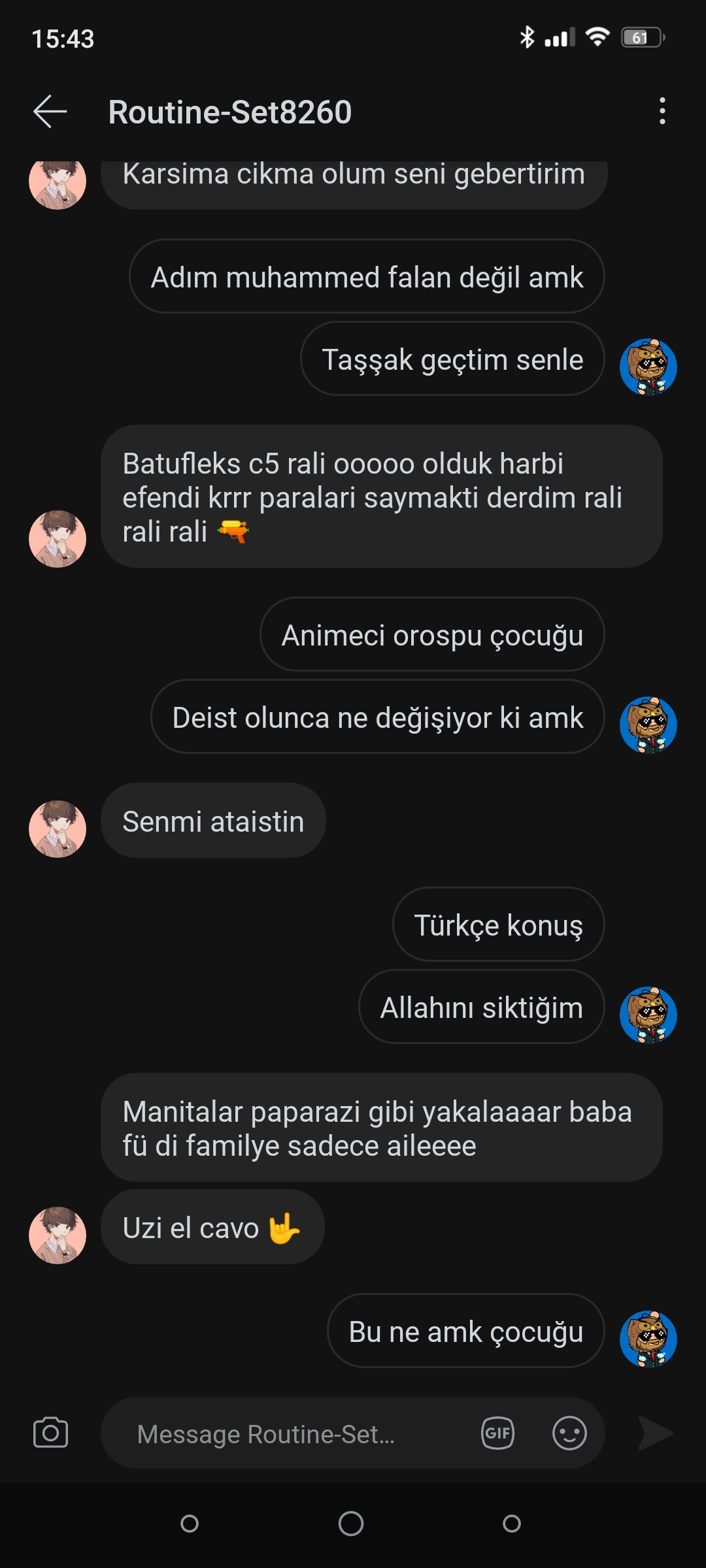Tap the system home button

tap(351, 1524)
